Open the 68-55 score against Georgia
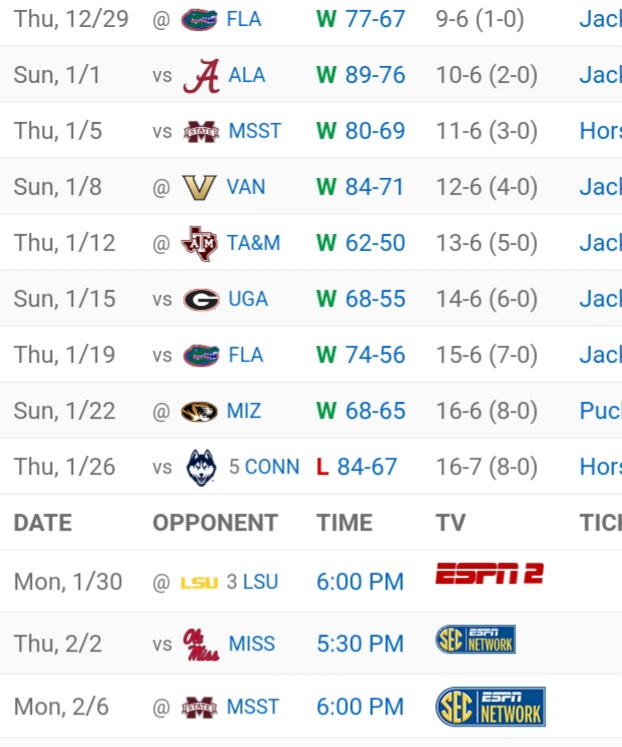622x747 pixels. pyautogui.click(x=374, y=299)
